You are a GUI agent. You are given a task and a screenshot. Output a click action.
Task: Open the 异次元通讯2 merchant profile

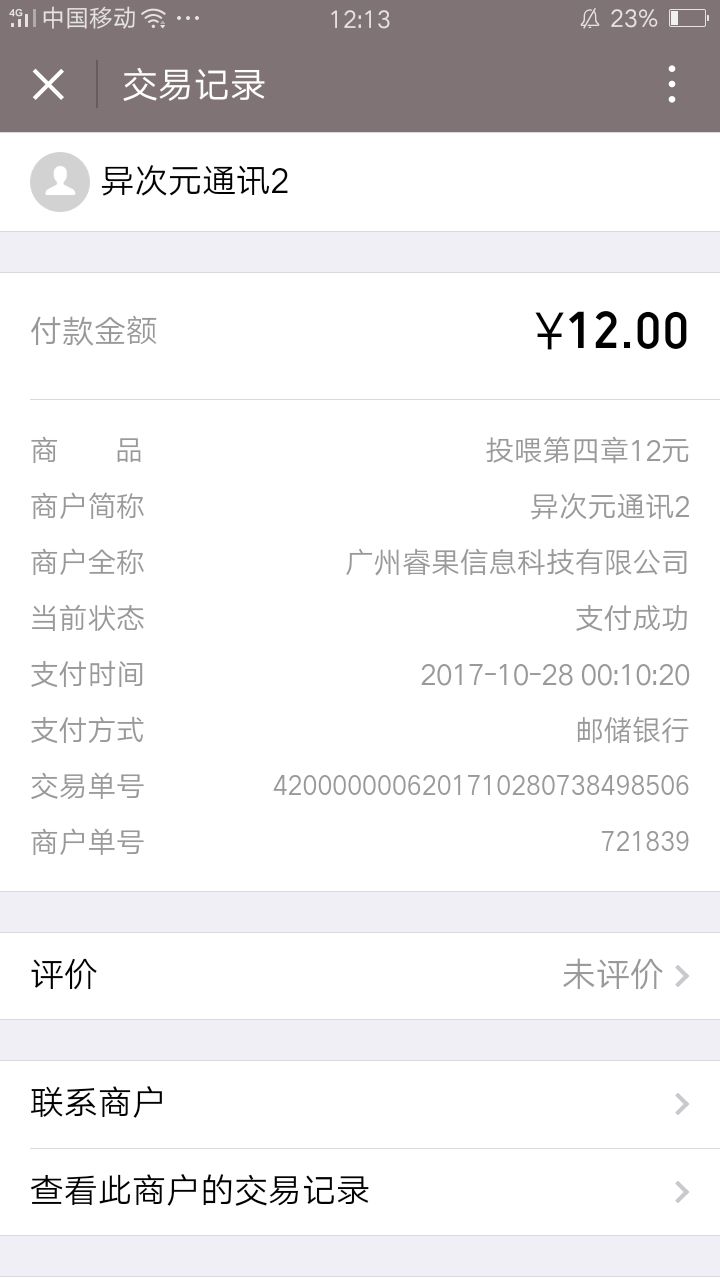pos(360,182)
